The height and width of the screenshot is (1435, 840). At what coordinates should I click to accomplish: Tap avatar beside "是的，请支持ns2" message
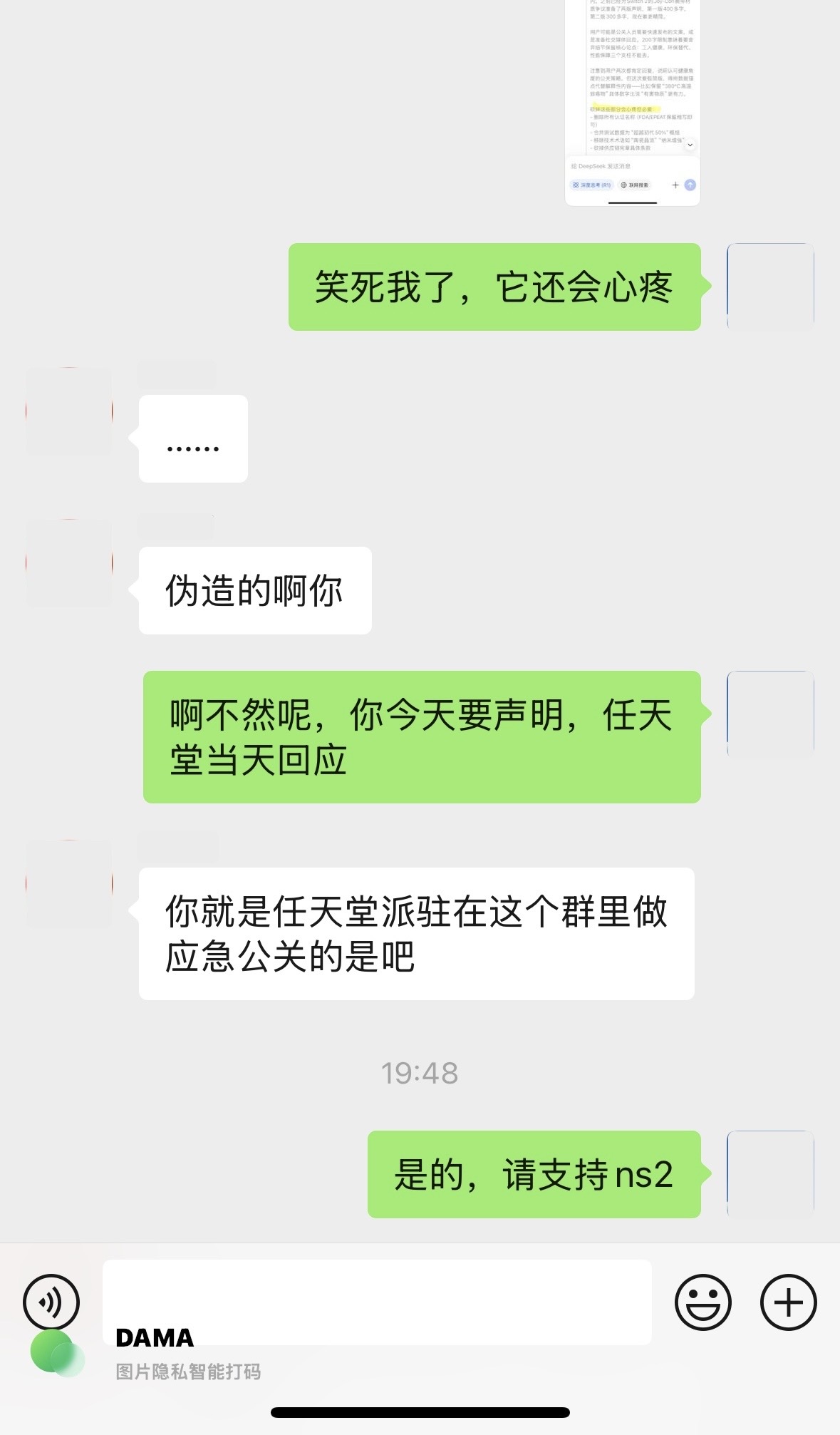point(770,1173)
